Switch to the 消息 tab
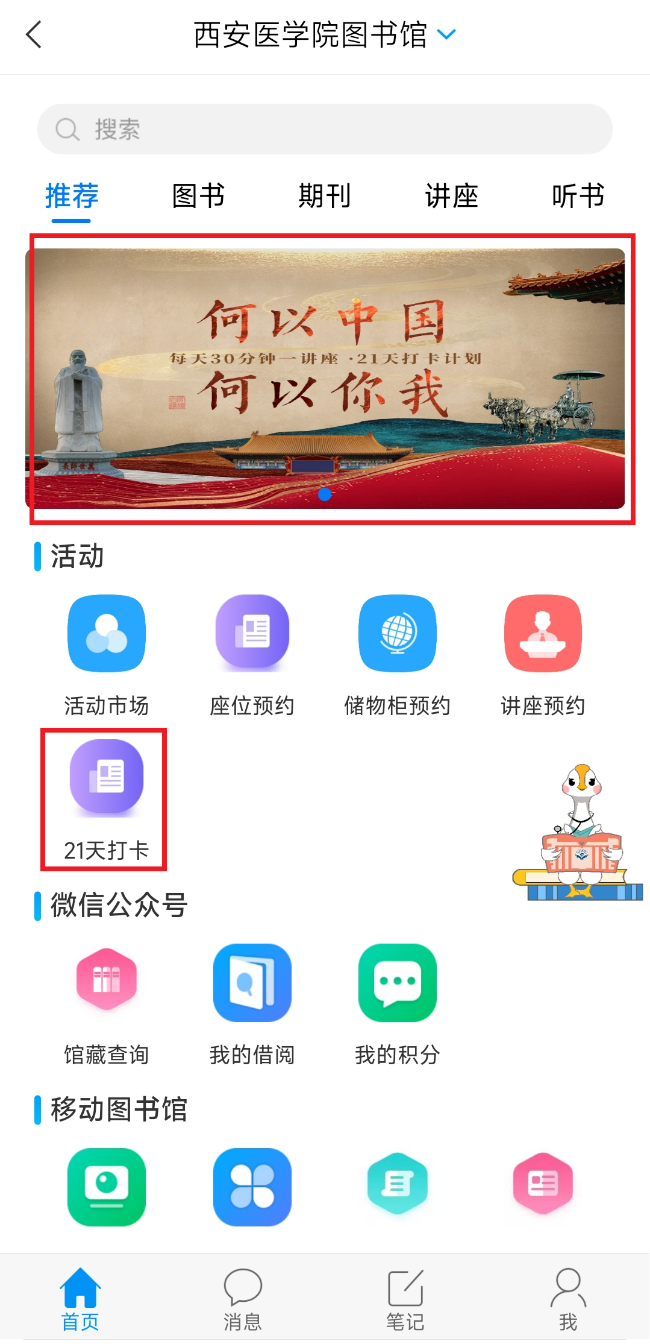Image resolution: width=650 pixels, height=1344 pixels. (x=242, y=1299)
